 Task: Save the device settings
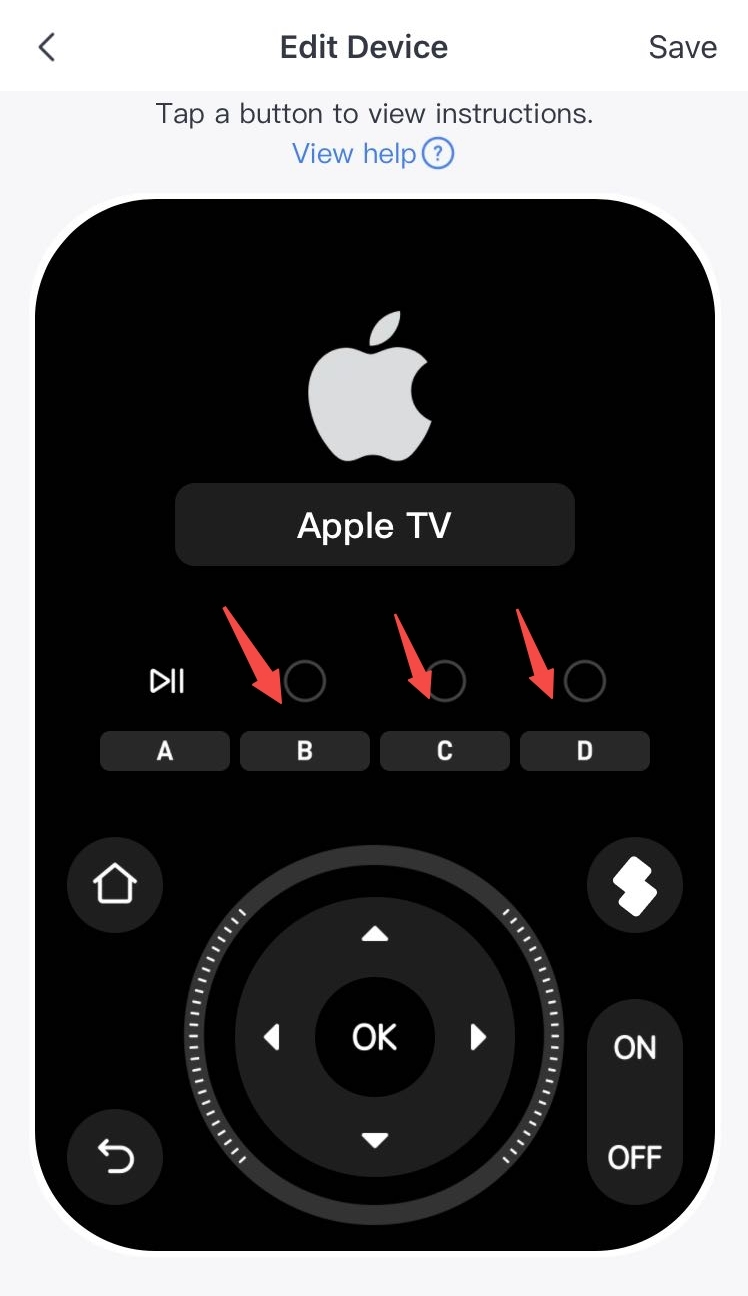[x=682, y=47]
